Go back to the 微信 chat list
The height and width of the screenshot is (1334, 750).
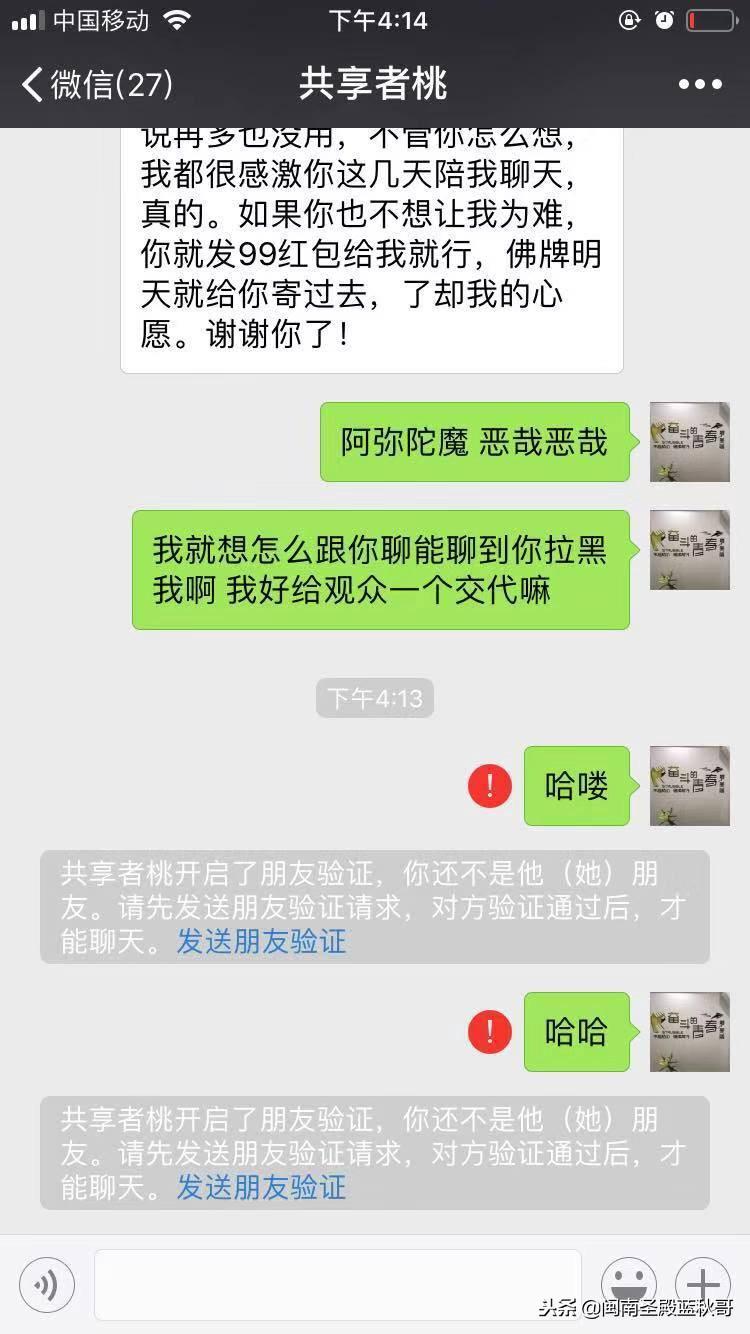point(95,84)
